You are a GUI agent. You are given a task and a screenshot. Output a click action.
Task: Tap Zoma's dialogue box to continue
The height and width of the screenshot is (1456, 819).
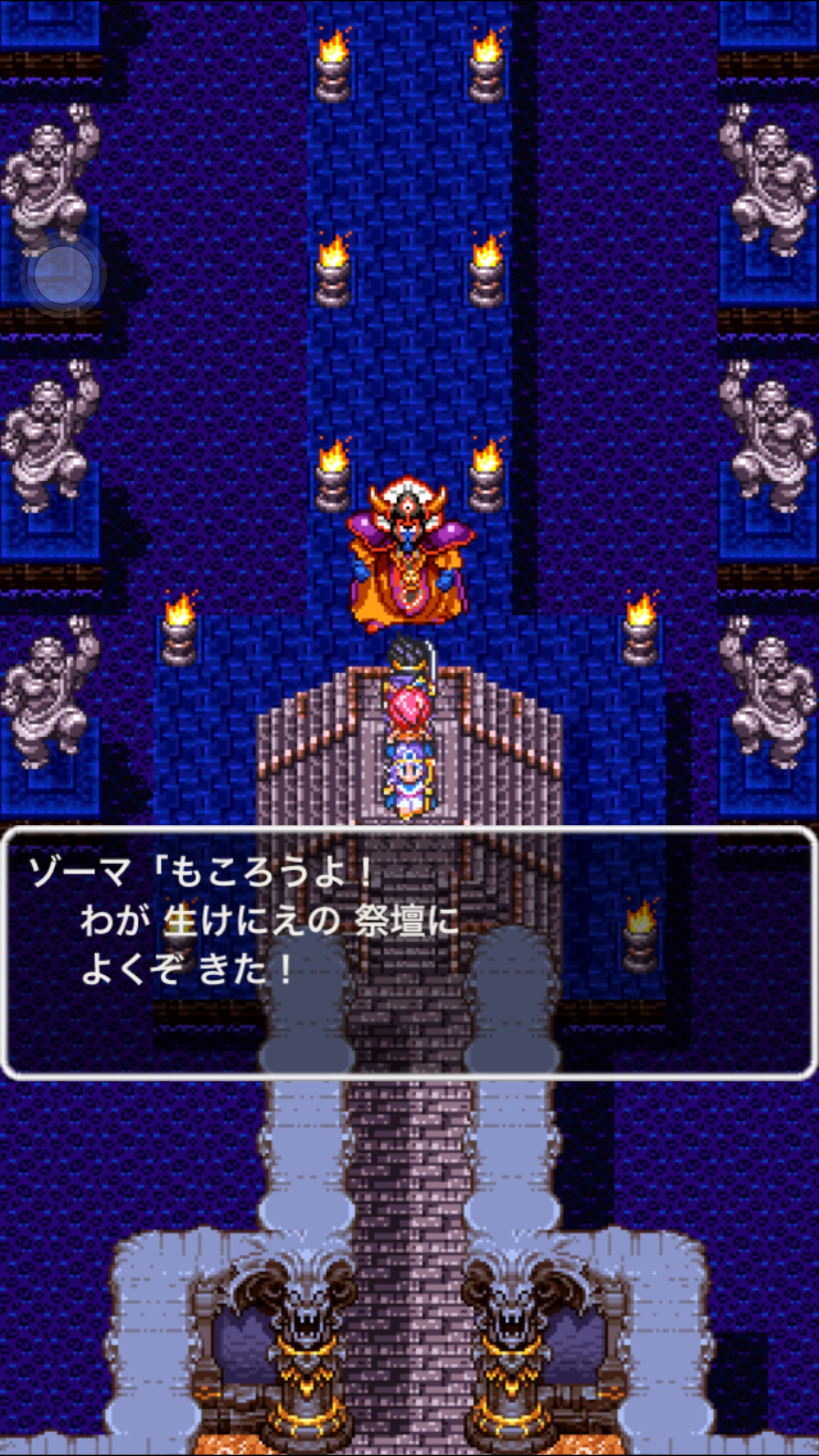(409, 952)
